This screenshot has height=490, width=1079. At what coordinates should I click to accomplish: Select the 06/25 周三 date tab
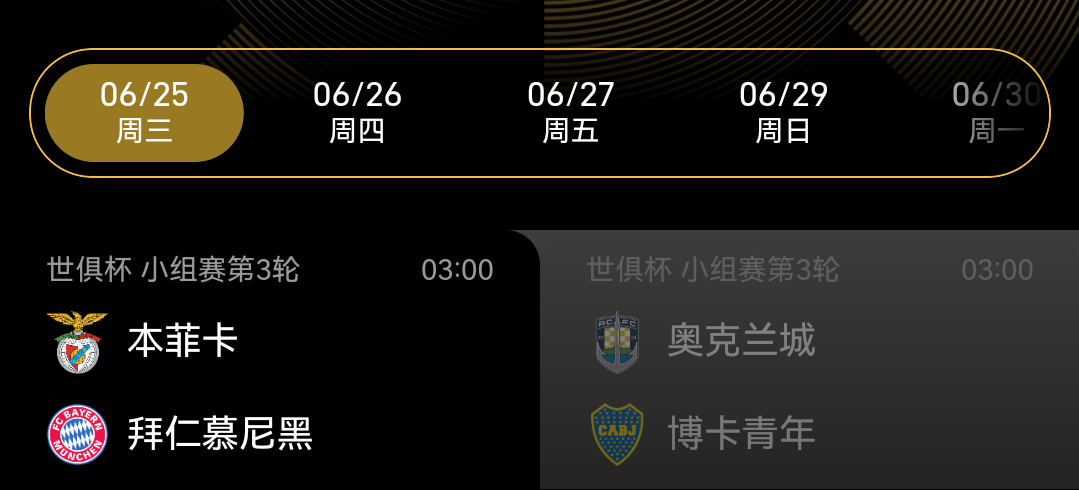(145, 112)
